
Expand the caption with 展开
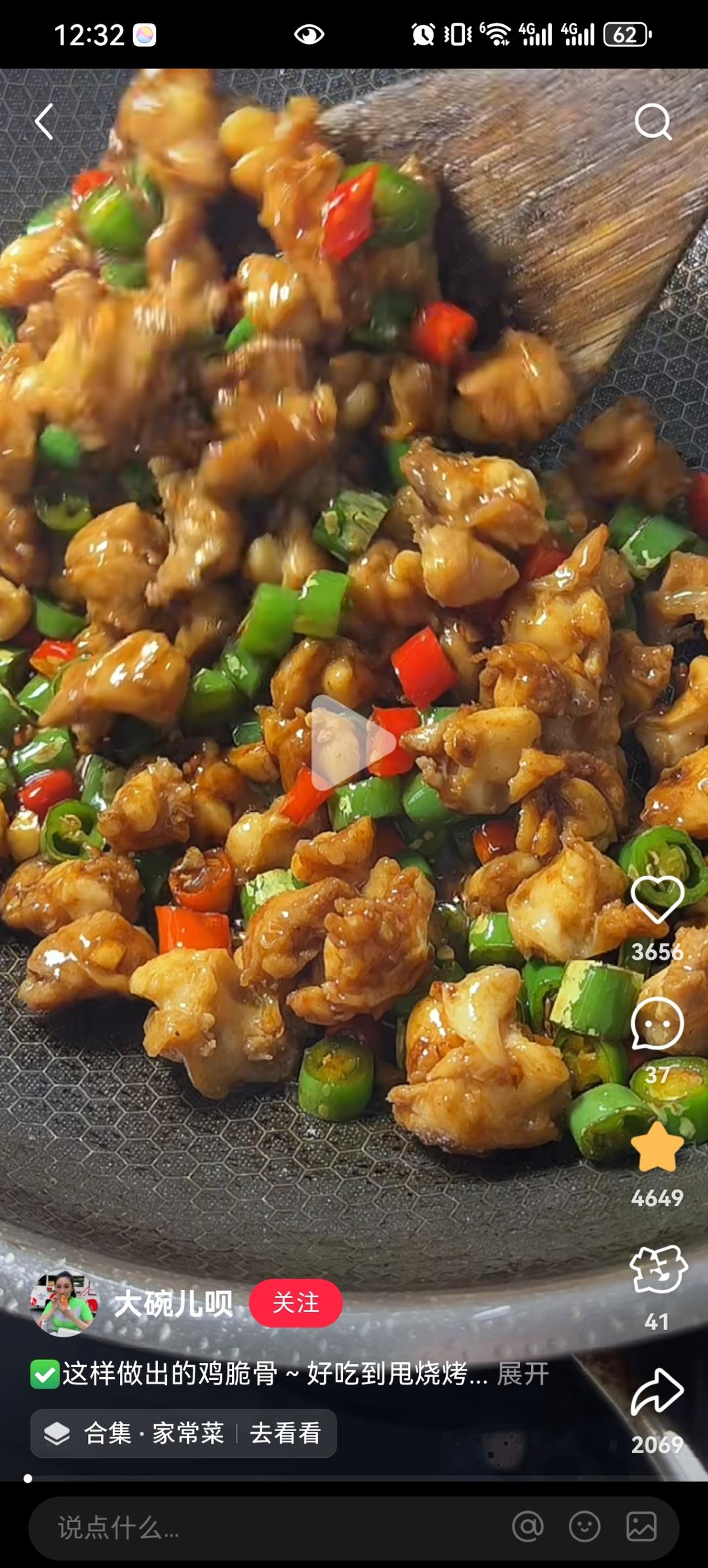522,1374
